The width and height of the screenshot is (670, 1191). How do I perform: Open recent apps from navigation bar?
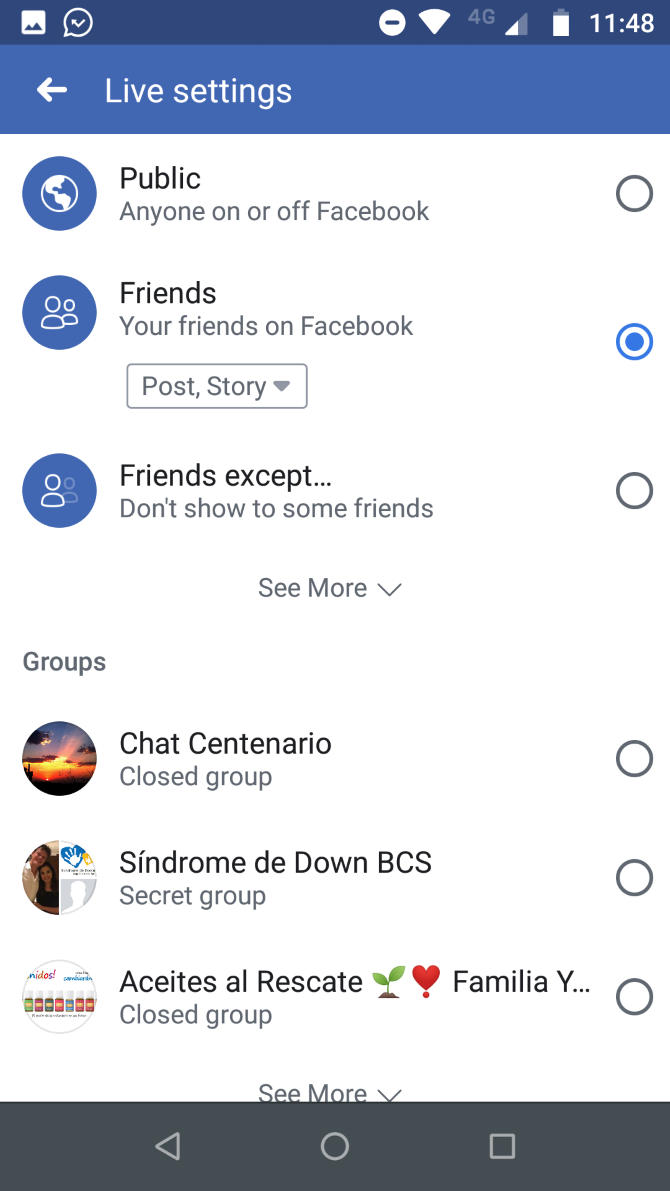pyautogui.click(x=502, y=1146)
